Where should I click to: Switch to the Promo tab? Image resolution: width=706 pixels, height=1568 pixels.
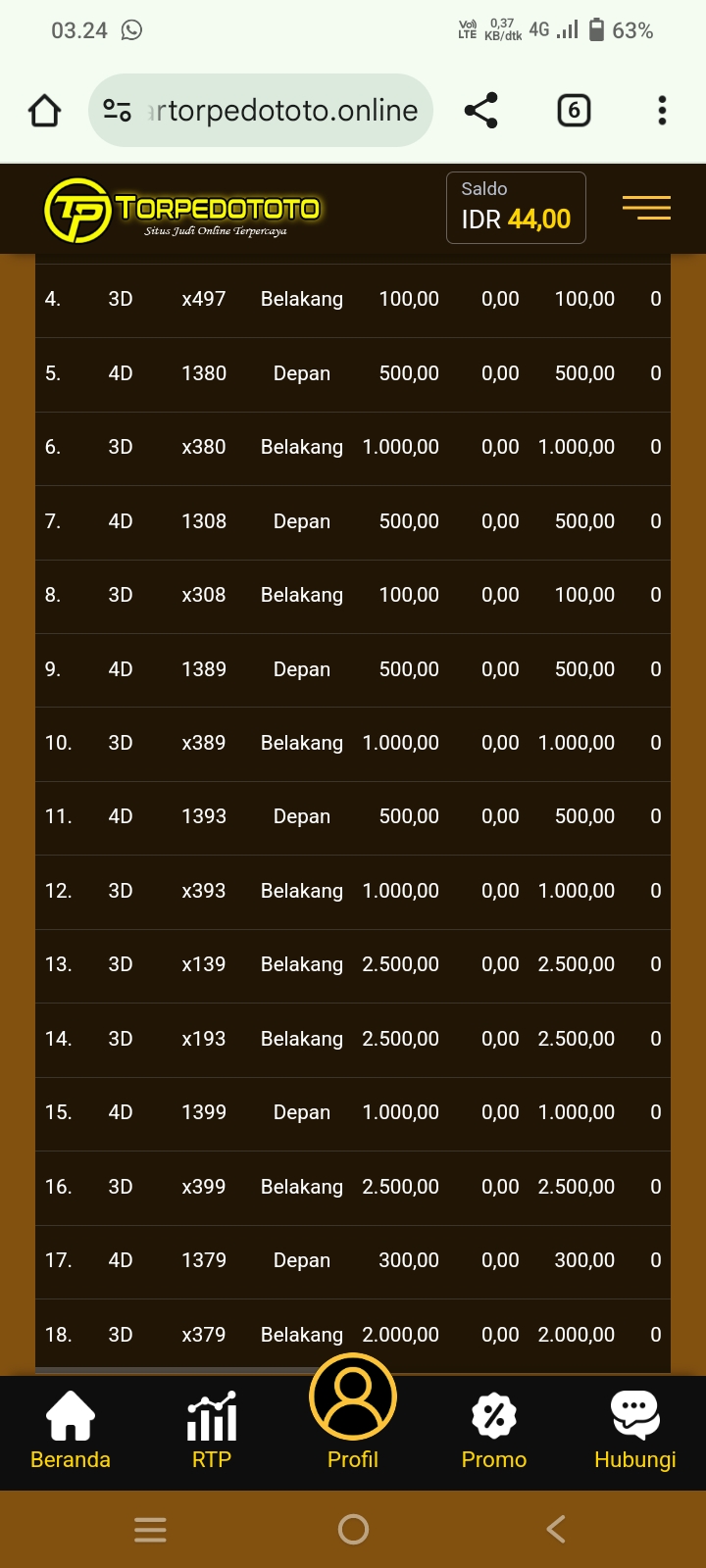[x=494, y=1432]
